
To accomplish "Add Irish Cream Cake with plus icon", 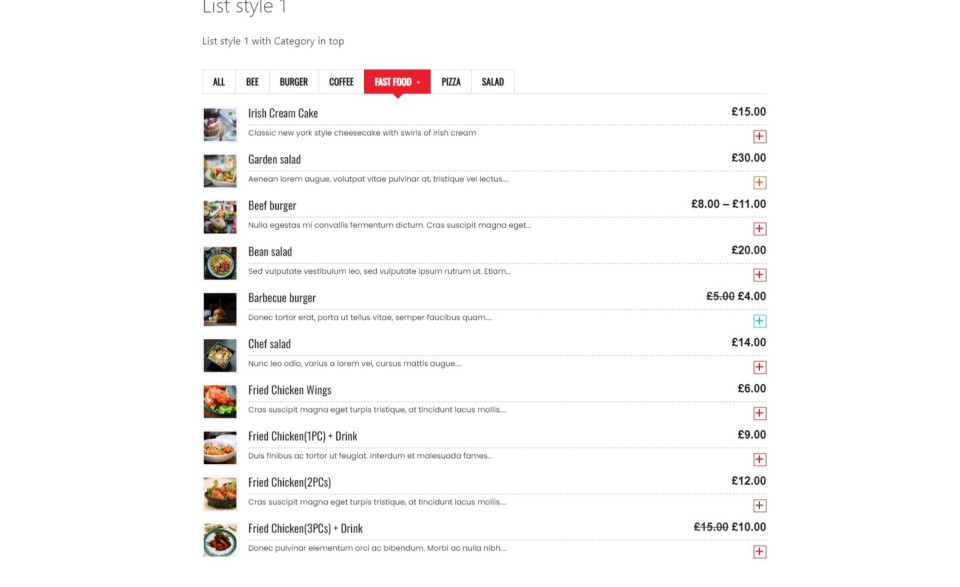I will (760, 136).
